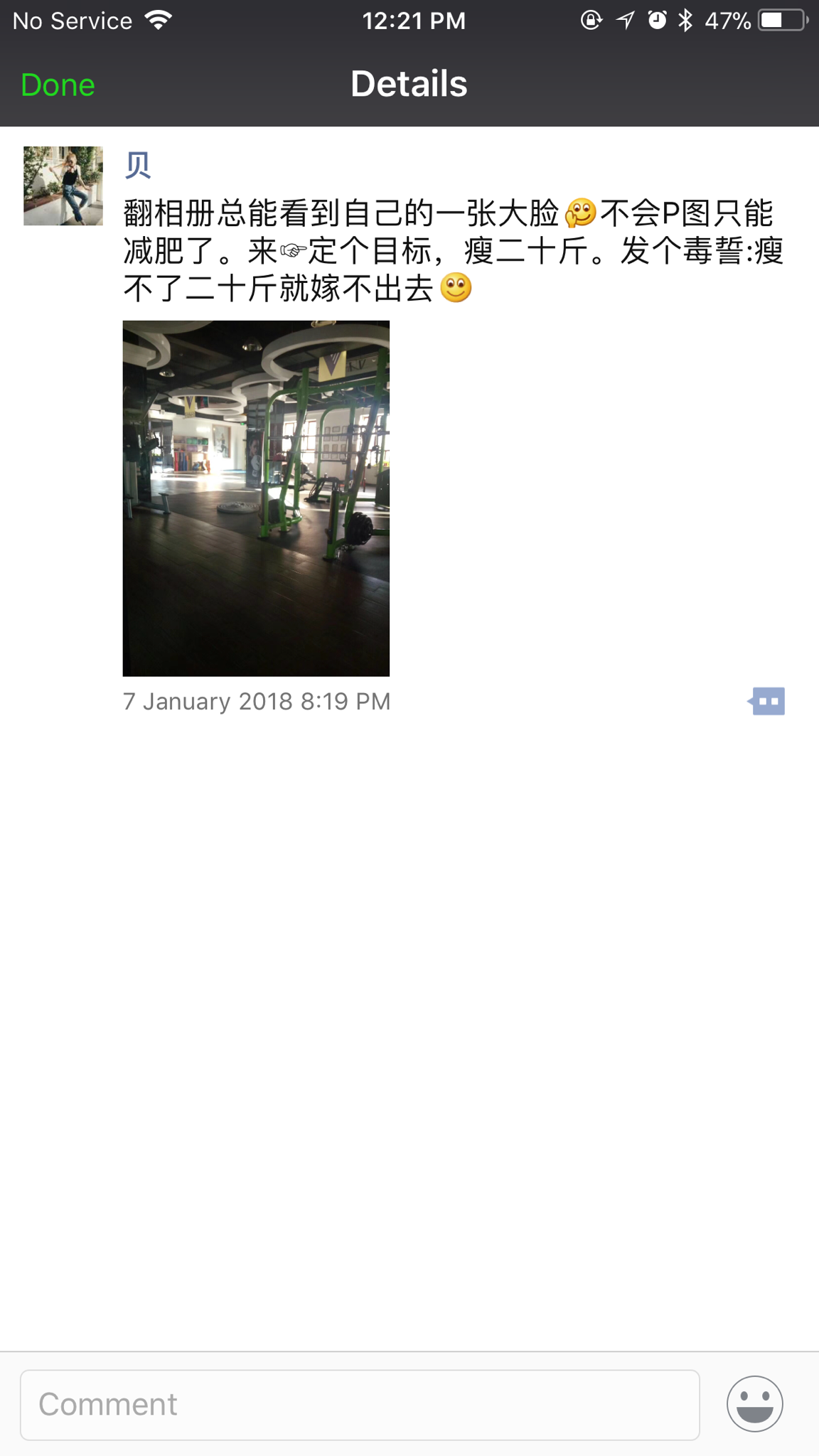Viewport: 819px width, 1456px height.
Task: Open the poster's profile picture
Action: click(x=63, y=186)
